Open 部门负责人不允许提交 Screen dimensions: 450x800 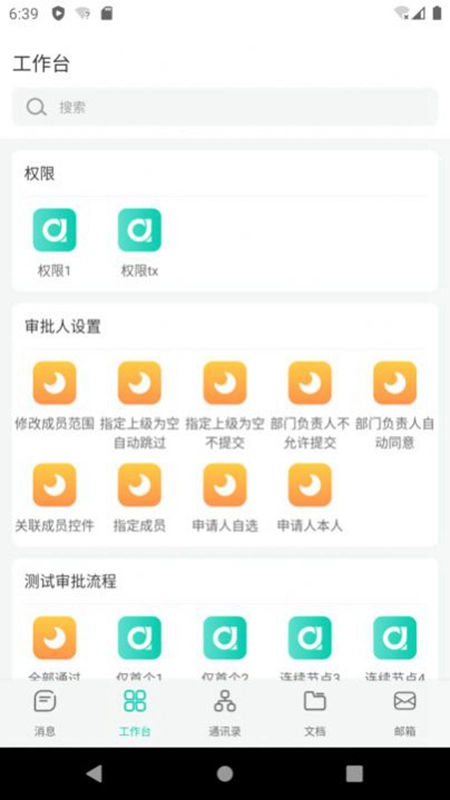tap(310, 406)
